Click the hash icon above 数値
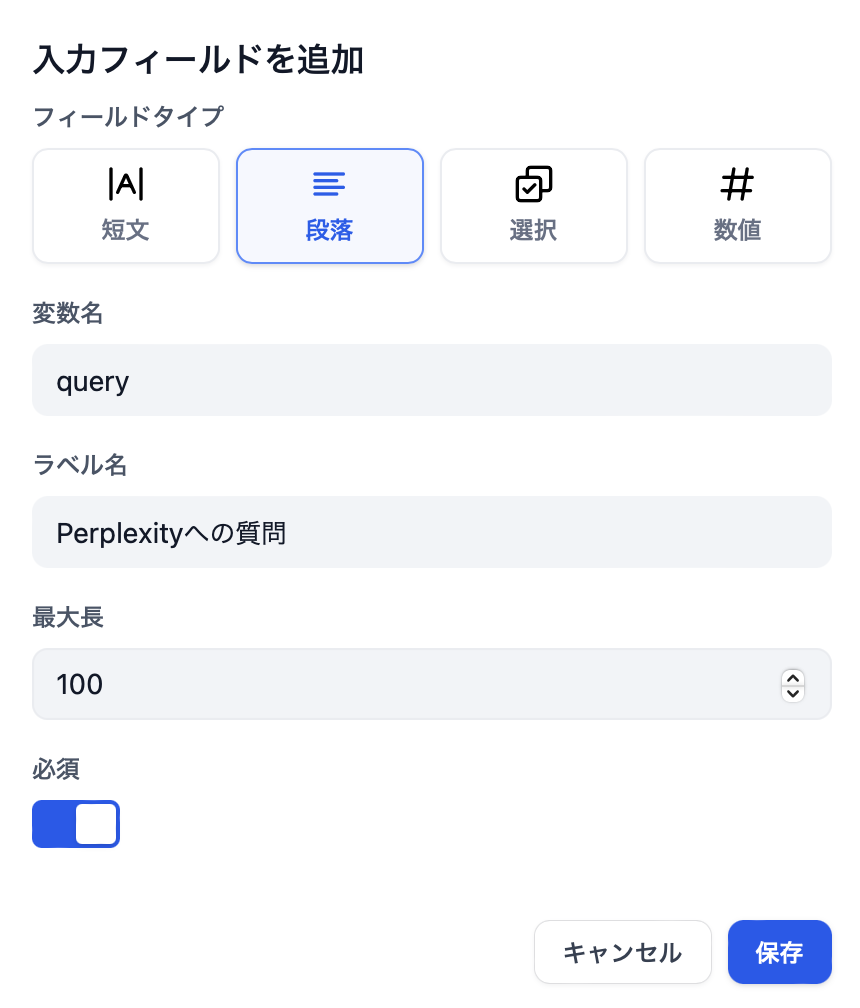The image size is (860, 1008). 738,184
